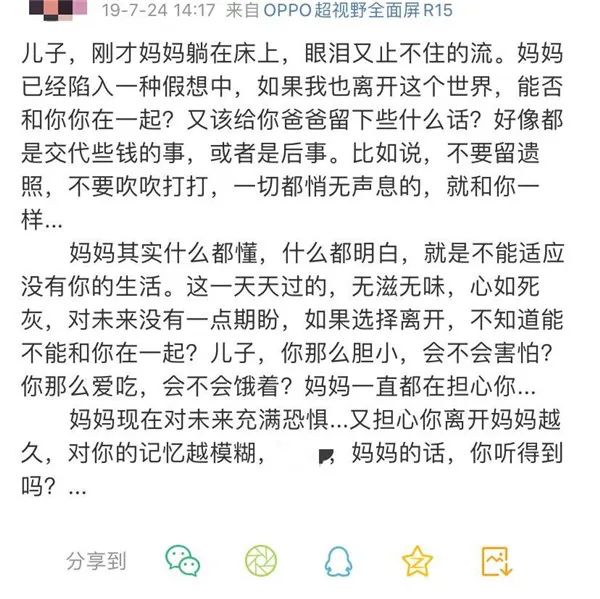
Task: Share this post to WeChat
Action: click(x=183, y=560)
